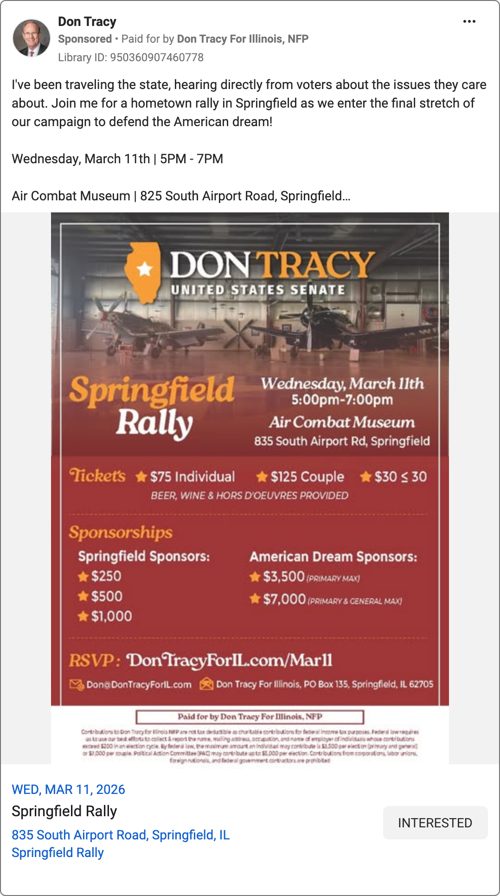Open the three-dot overflow menu
Image resolution: width=500 pixels, height=896 pixels.
click(469, 21)
